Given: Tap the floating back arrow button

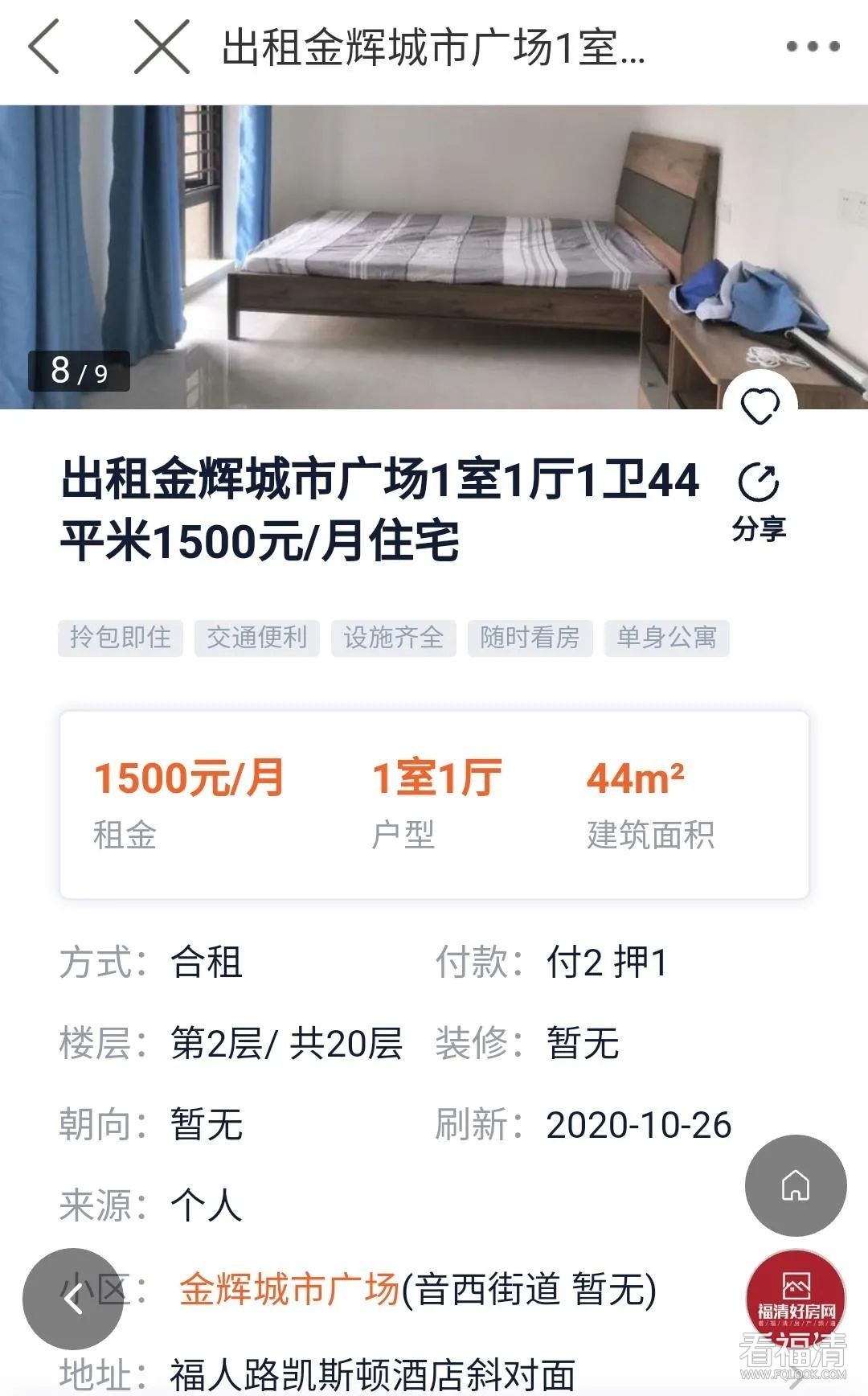Looking at the screenshot, I should (x=73, y=1298).
